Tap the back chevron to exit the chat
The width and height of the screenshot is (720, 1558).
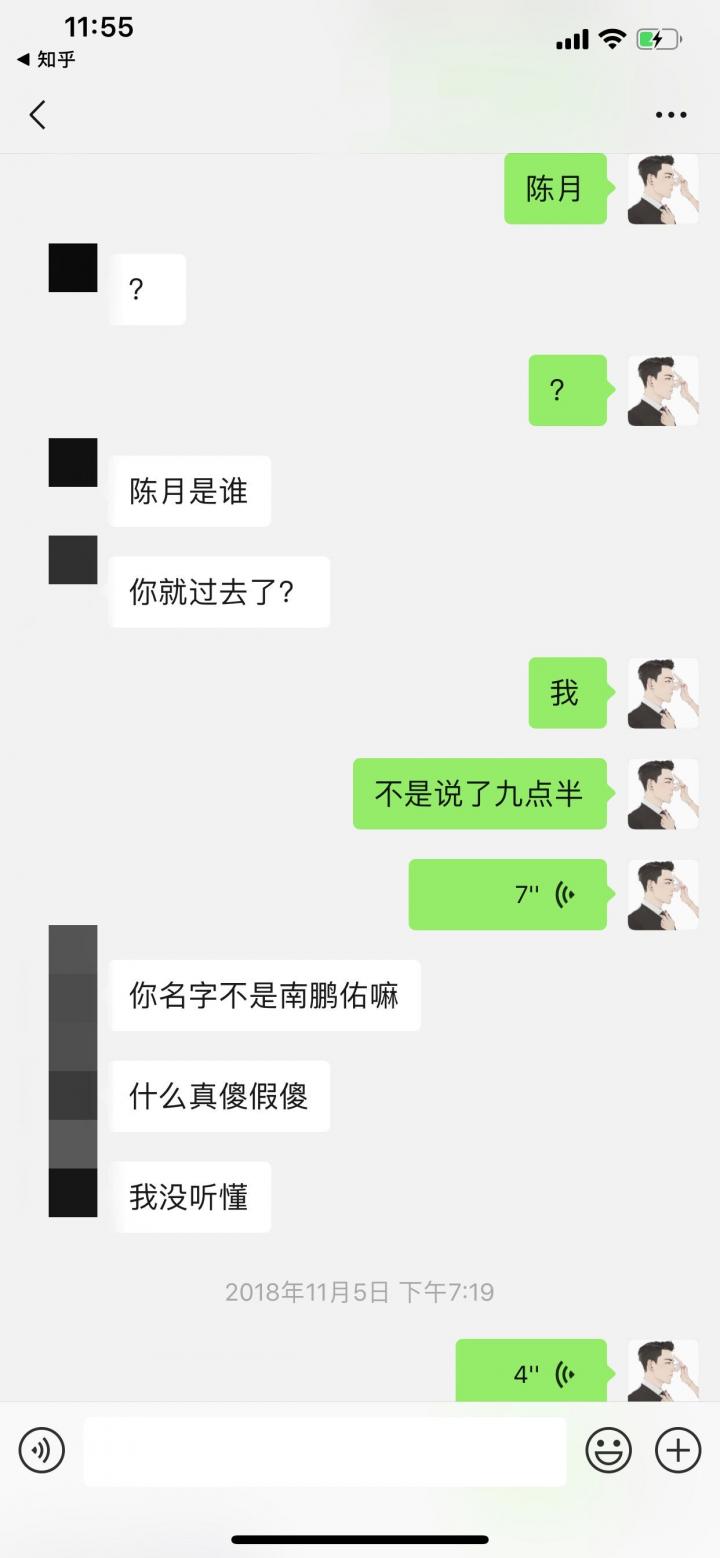click(x=37, y=114)
